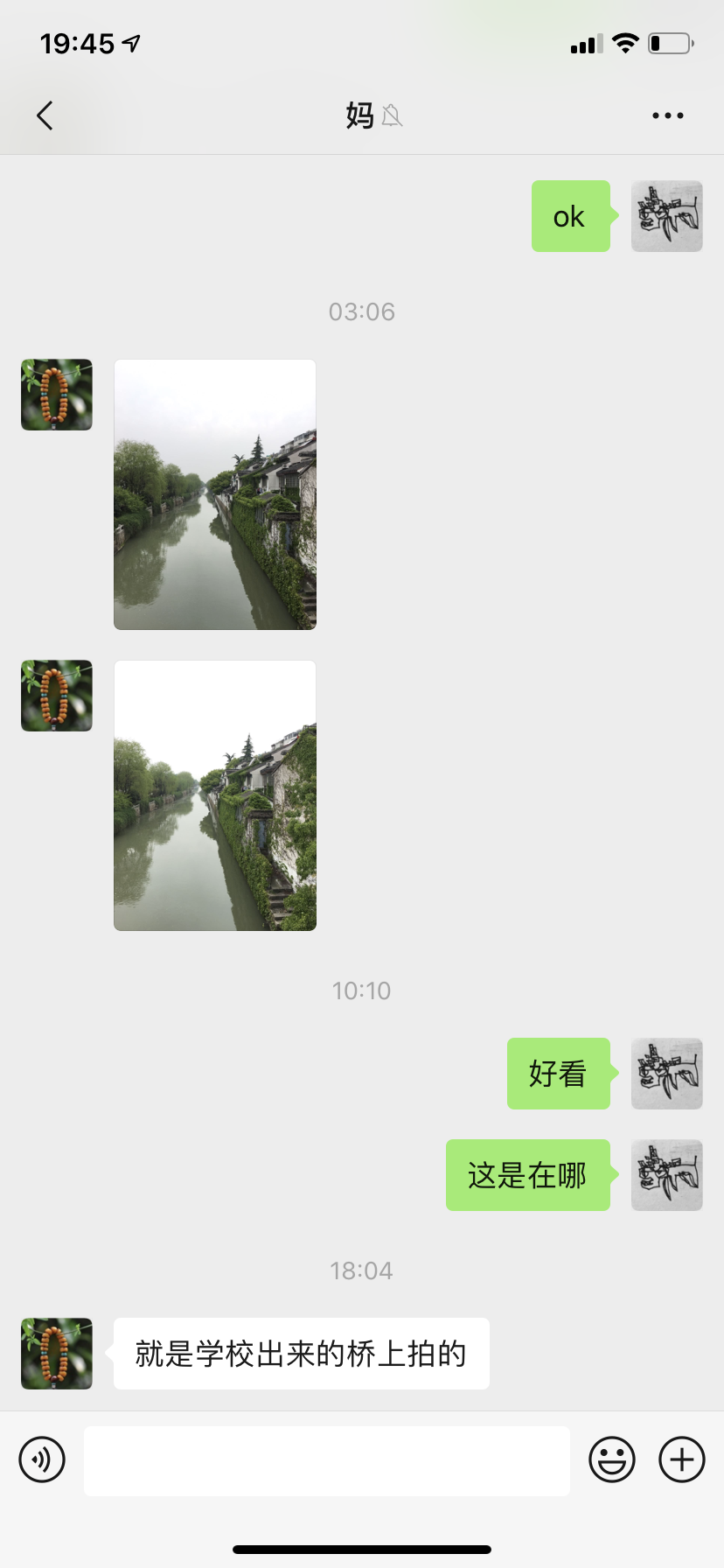Open the plus attachment menu
The image size is (724, 1568).
point(681,1459)
